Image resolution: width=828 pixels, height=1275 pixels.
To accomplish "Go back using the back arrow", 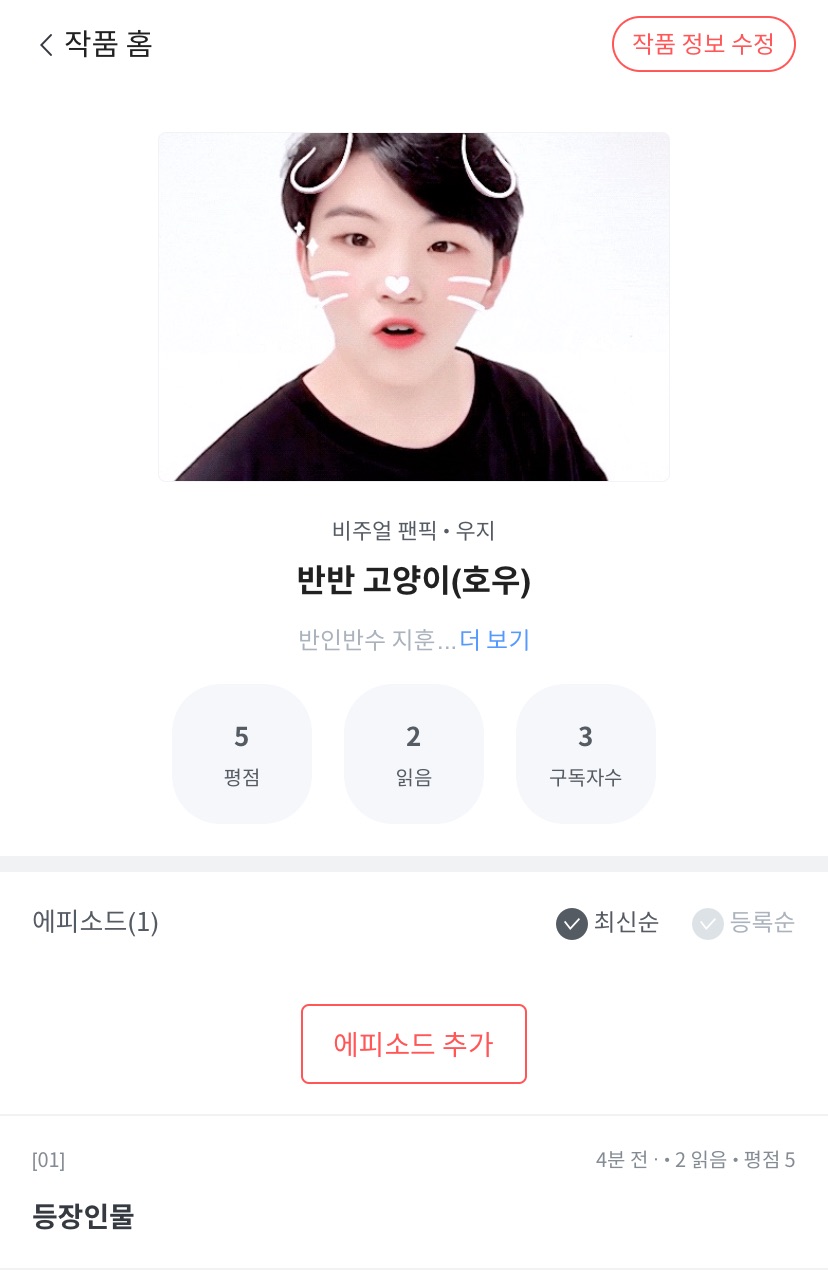I will (46, 45).
